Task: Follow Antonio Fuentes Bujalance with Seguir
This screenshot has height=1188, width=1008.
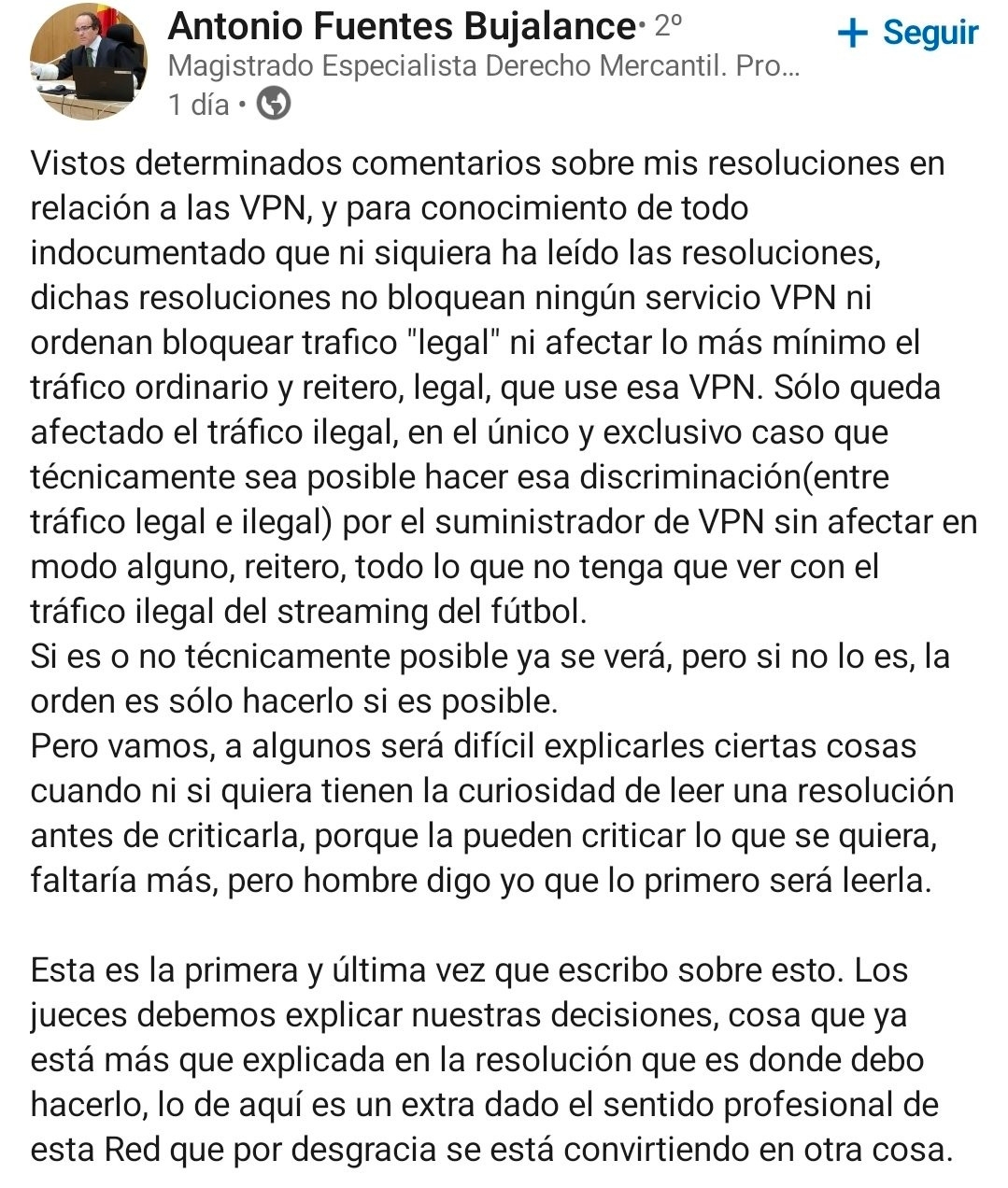Action: point(908,33)
